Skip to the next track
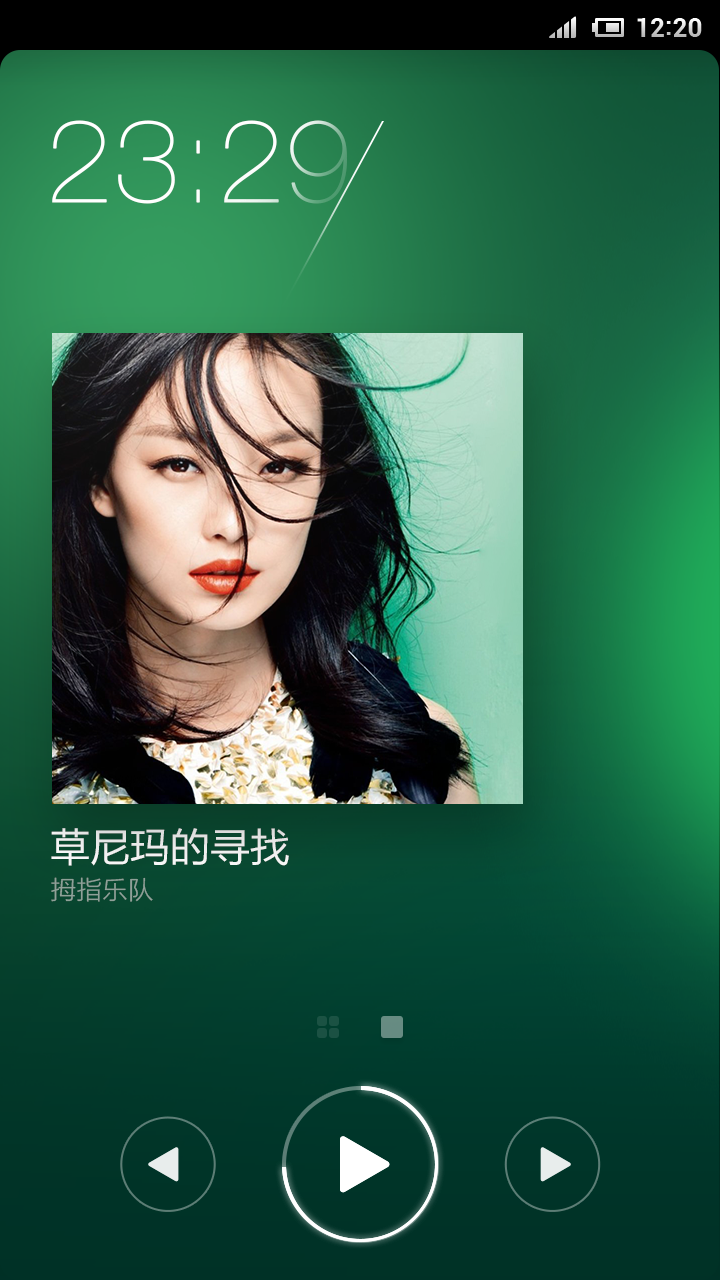 tap(552, 1164)
